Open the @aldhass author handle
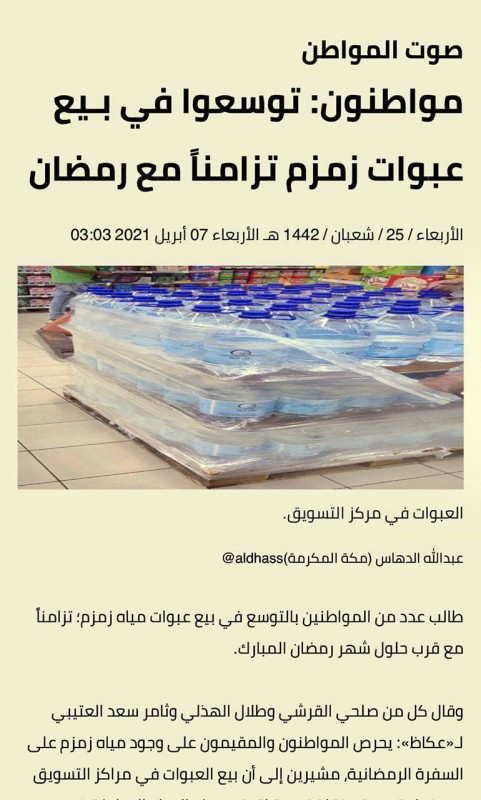The image size is (481, 800). [252, 559]
